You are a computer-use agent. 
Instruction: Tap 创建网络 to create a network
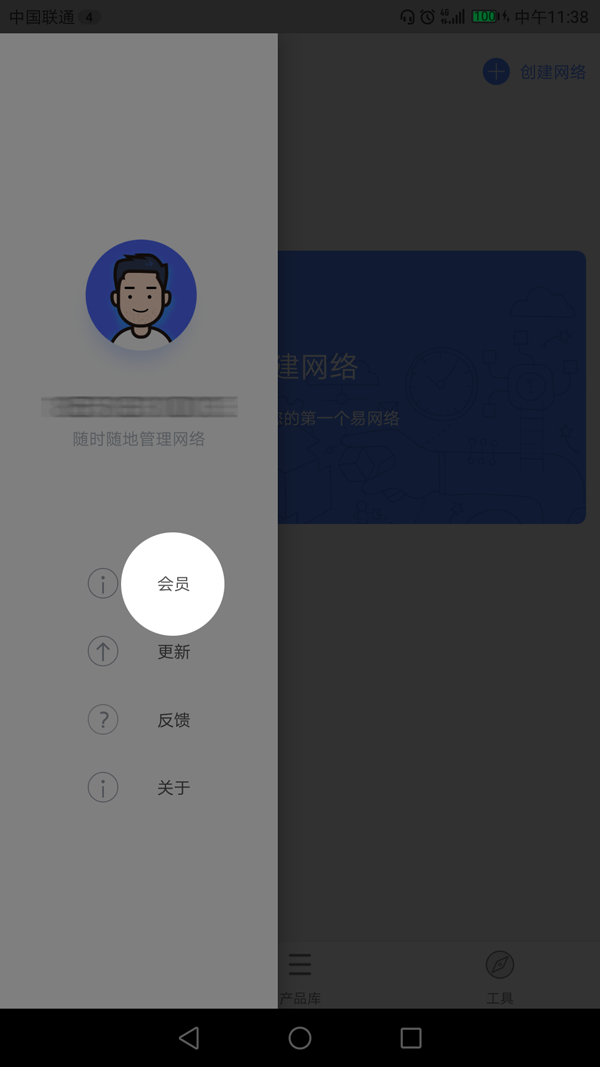pos(535,72)
